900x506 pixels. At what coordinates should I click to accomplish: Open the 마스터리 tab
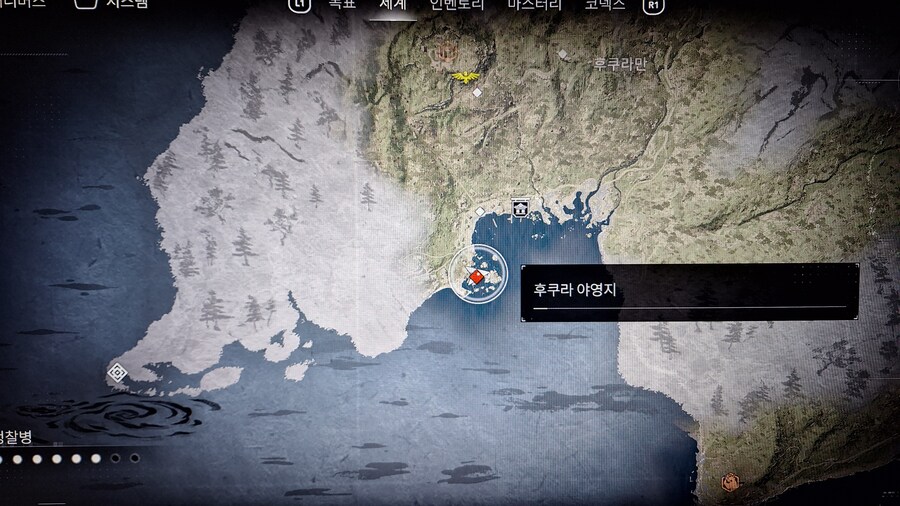(x=535, y=4)
